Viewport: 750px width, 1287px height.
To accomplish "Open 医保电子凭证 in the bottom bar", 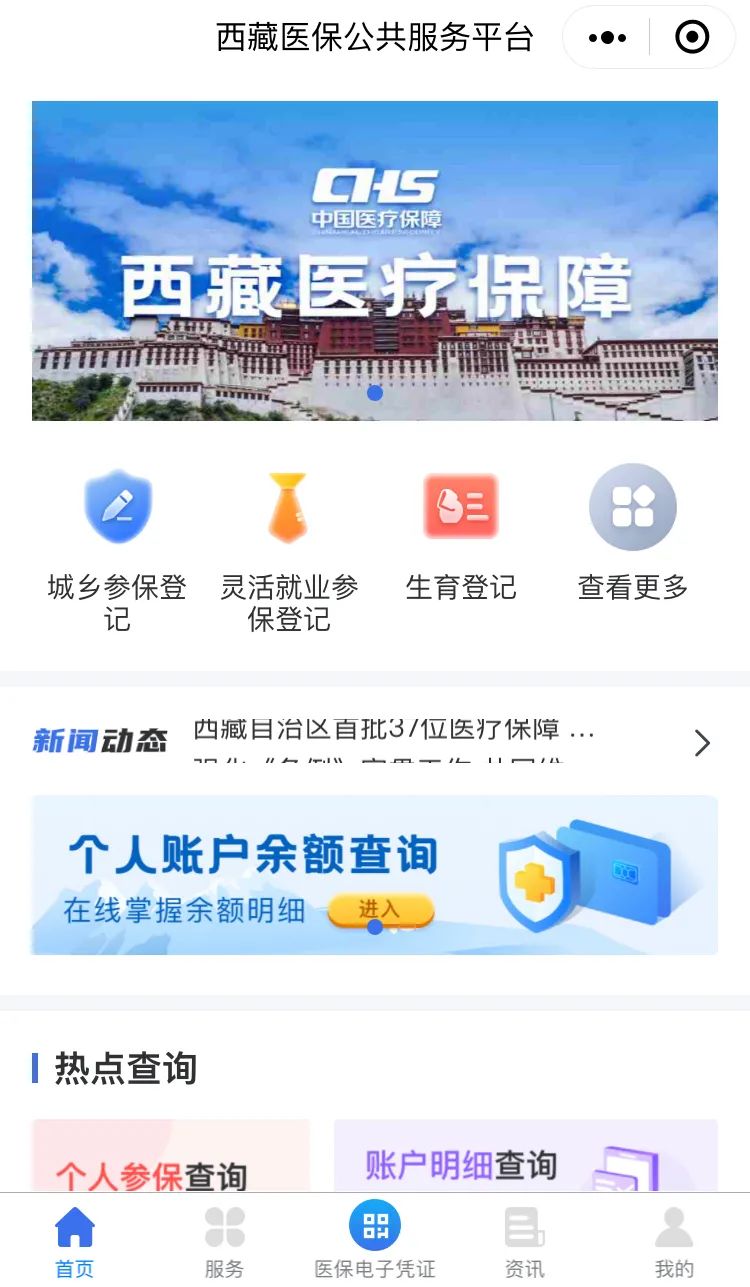I will pos(375,1240).
